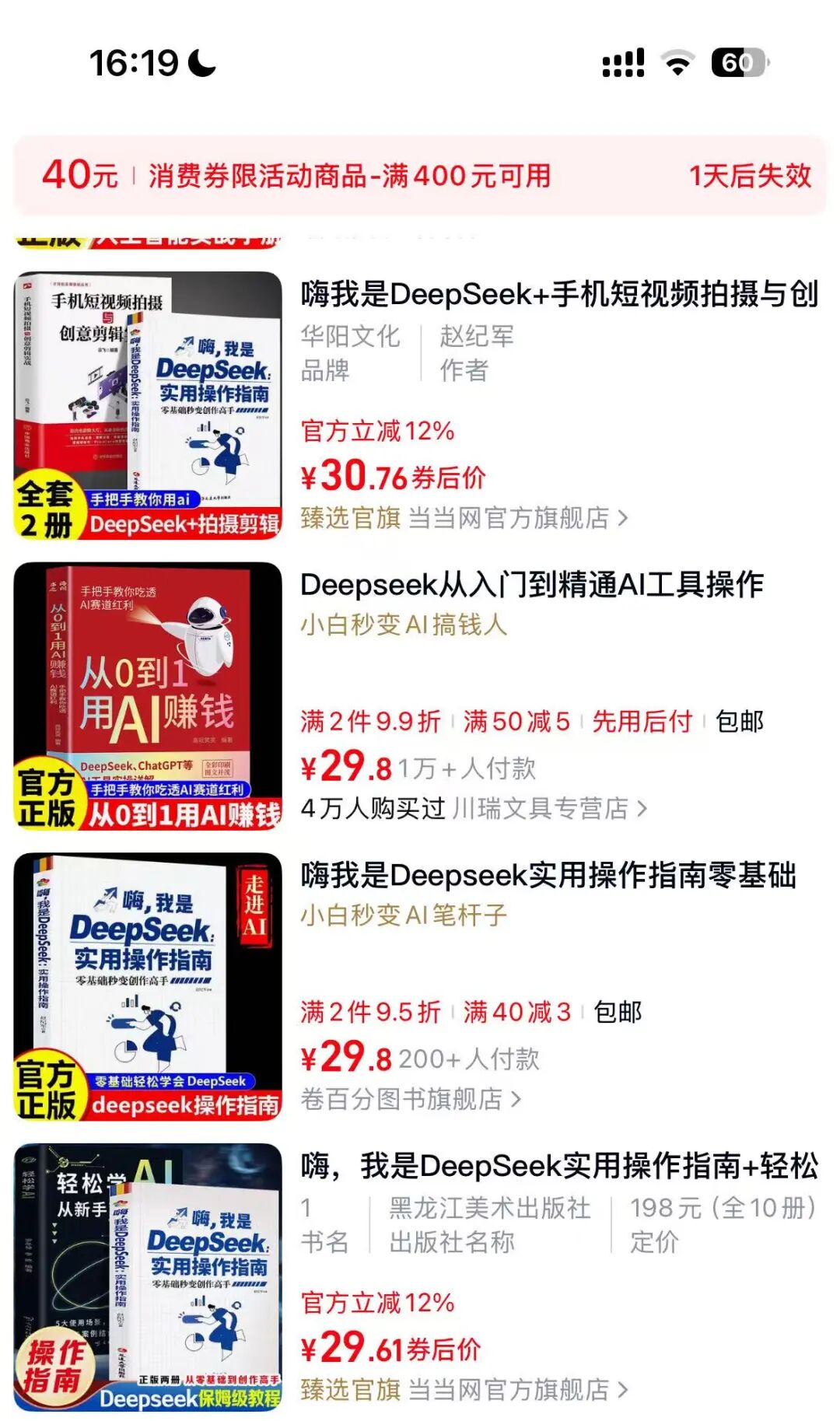
Task: Open the 40元 coupon banner
Action: point(420,176)
